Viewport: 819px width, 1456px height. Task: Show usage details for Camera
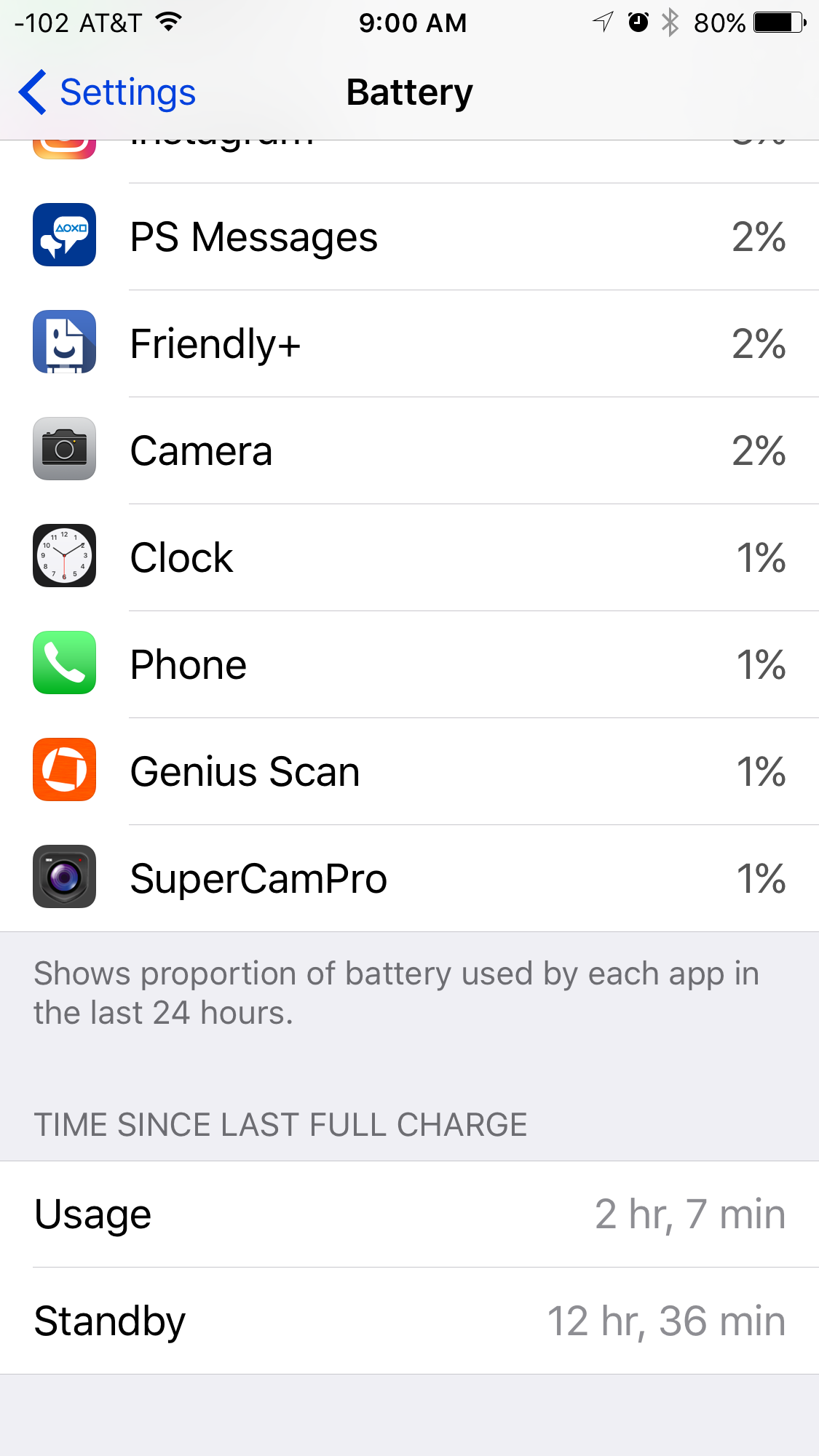coord(409,450)
